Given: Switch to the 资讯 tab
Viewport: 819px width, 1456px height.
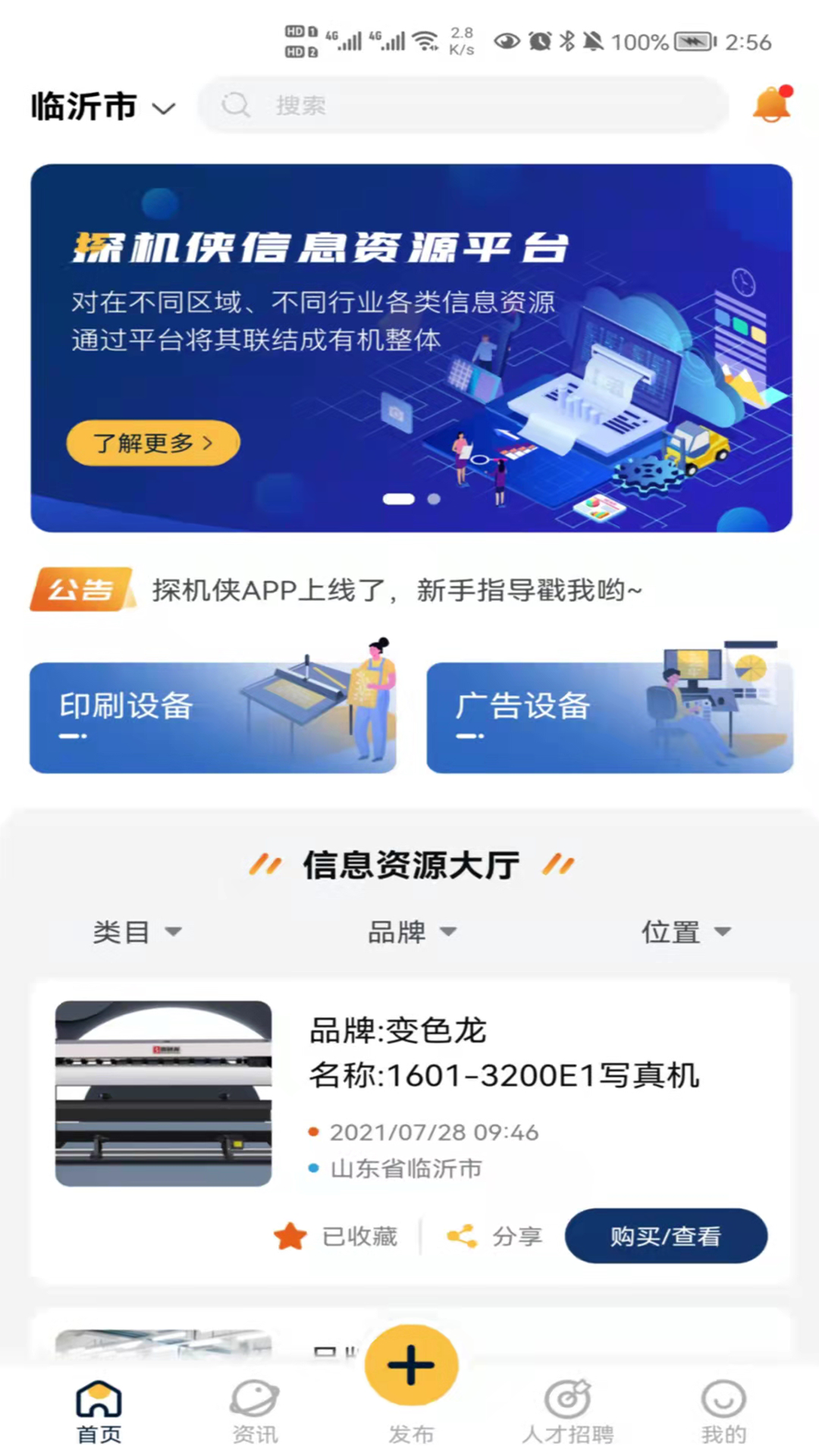Looking at the screenshot, I should (x=255, y=1411).
